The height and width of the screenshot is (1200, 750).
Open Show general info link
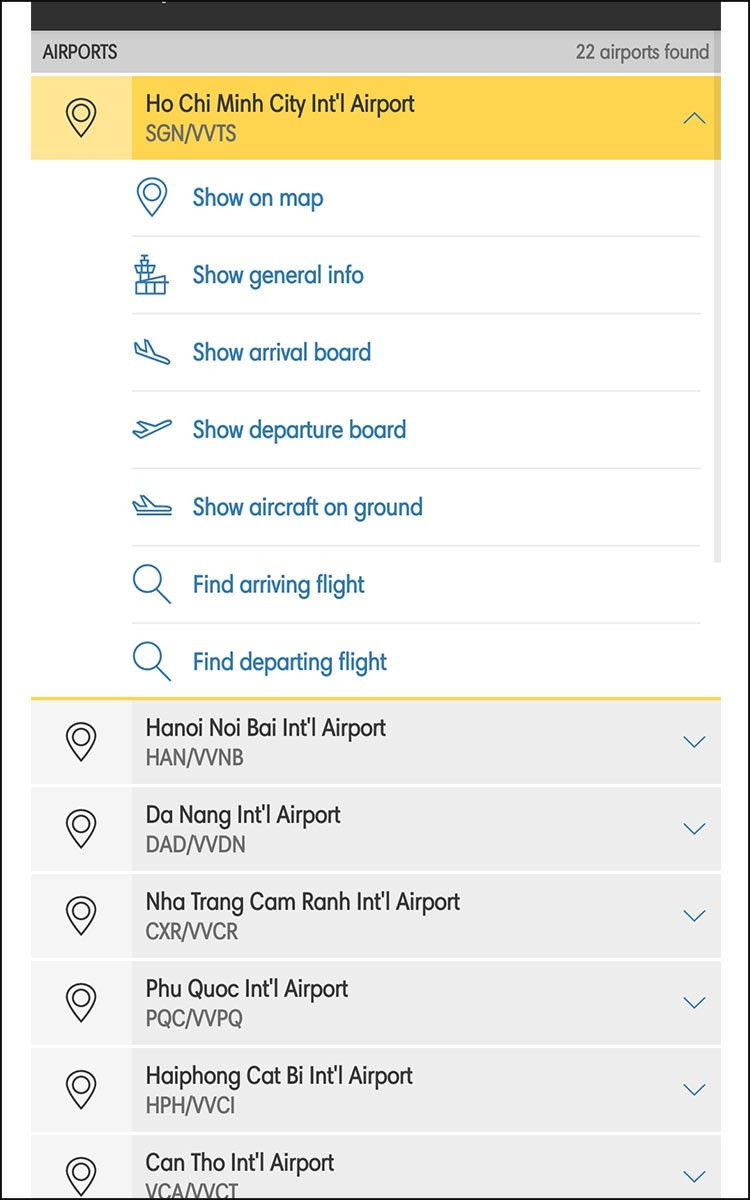coord(278,275)
